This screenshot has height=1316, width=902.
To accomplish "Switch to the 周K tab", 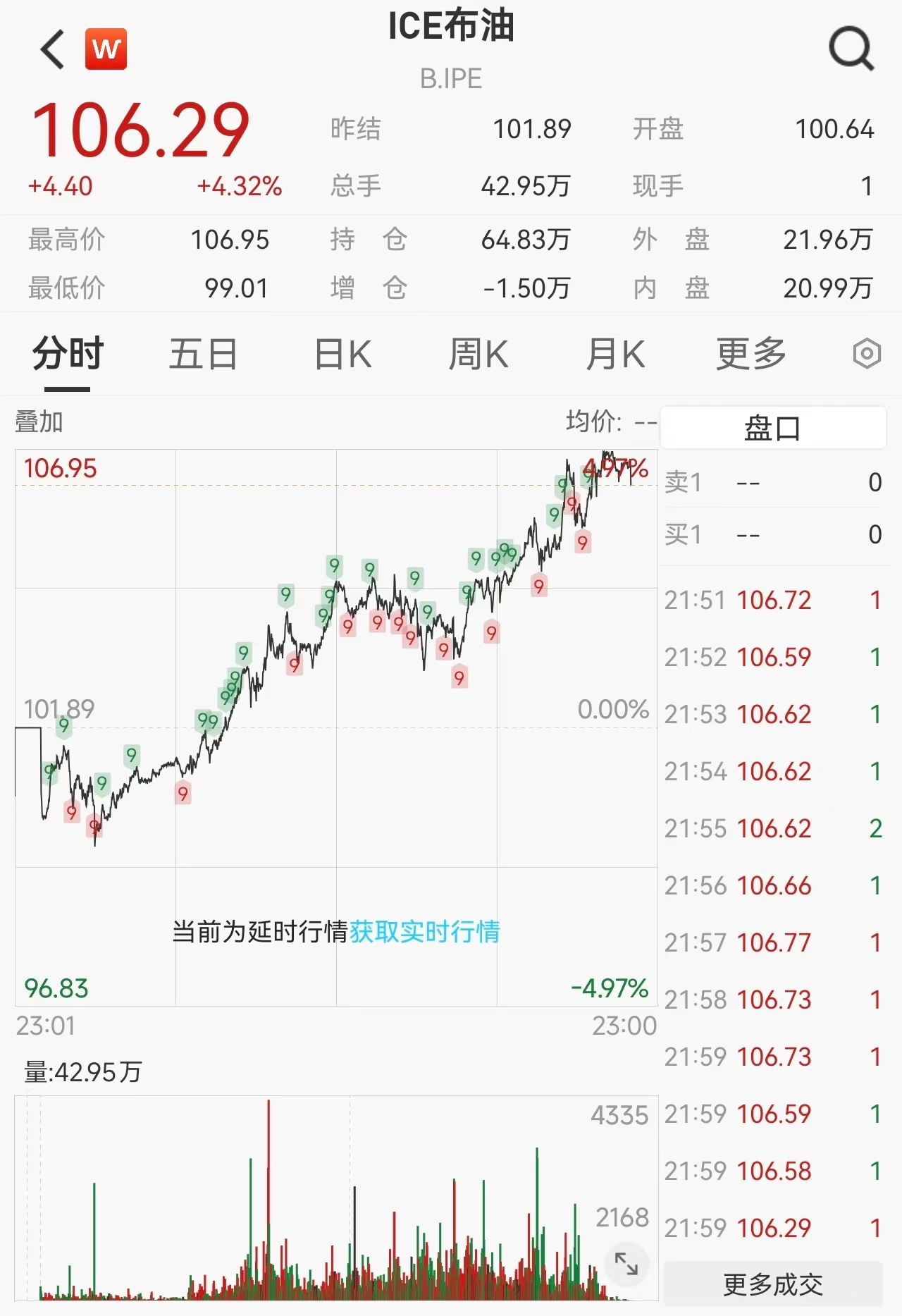I will tap(478, 354).
